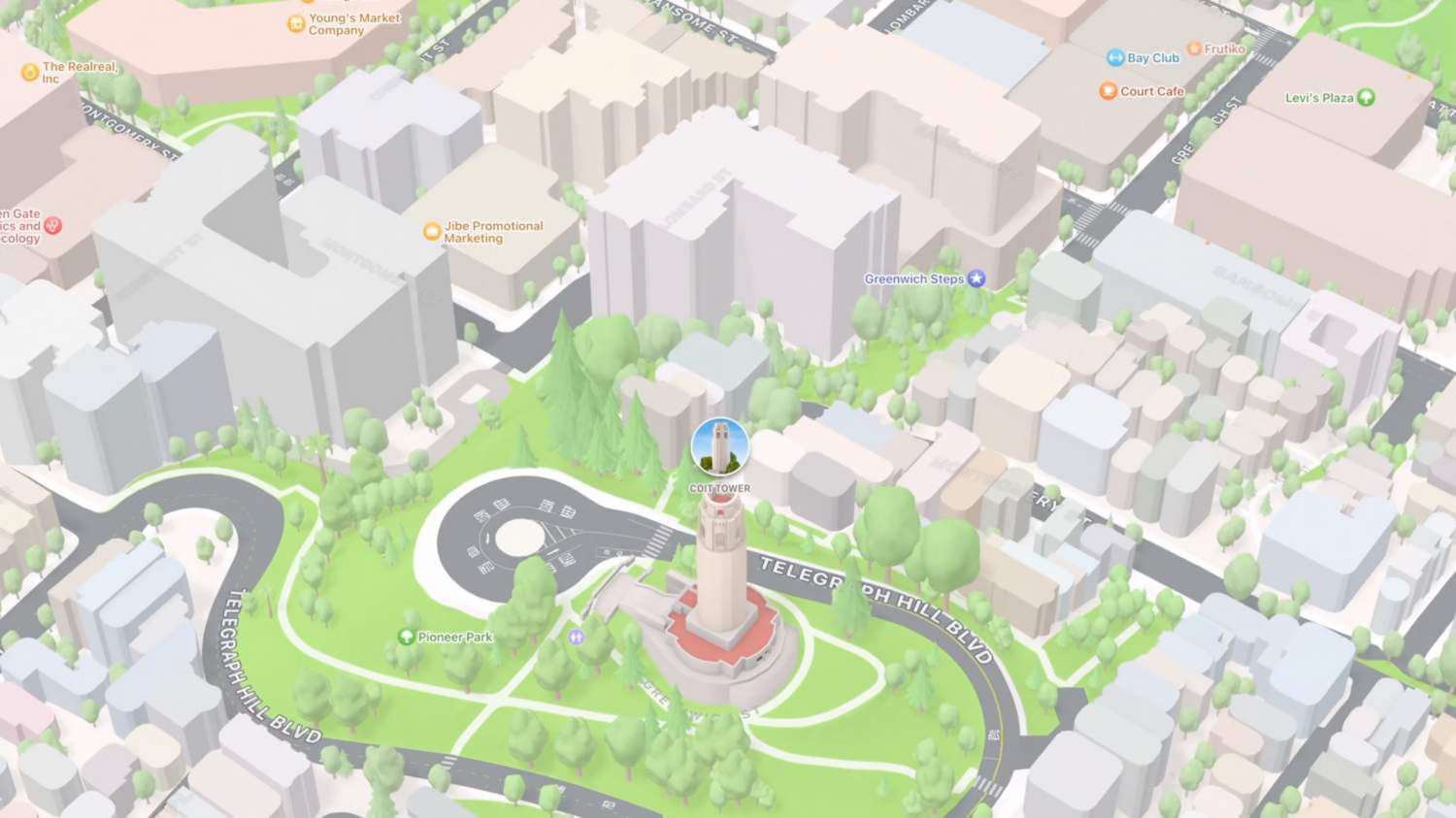Image resolution: width=1456 pixels, height=818 pixels.
Task: Open Jibe Promotional Marketing marker
Action: point(432,231)
